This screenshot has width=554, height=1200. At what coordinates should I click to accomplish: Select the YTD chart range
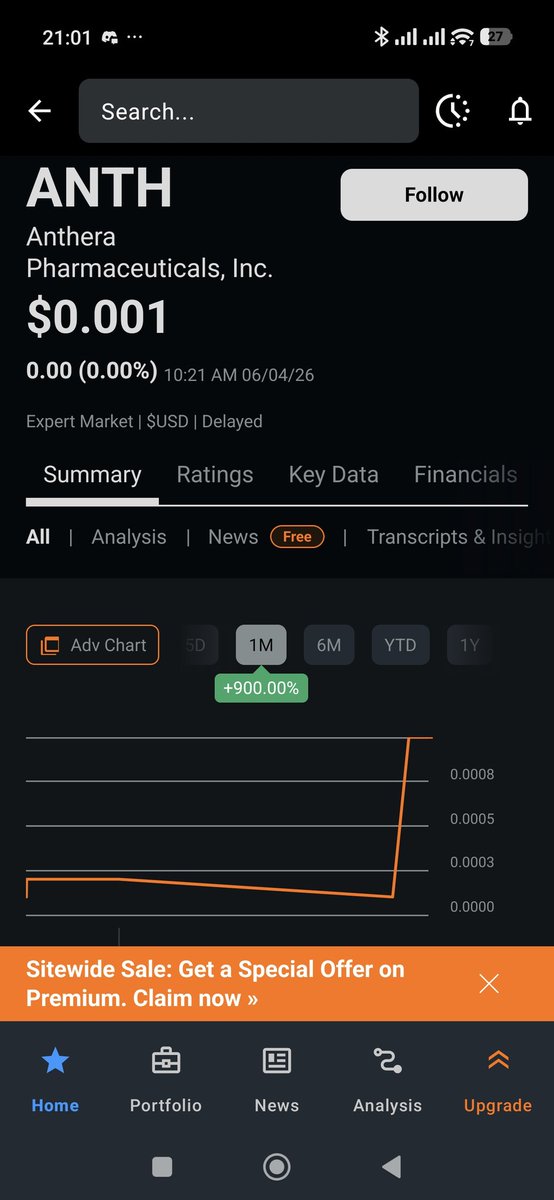400,645
